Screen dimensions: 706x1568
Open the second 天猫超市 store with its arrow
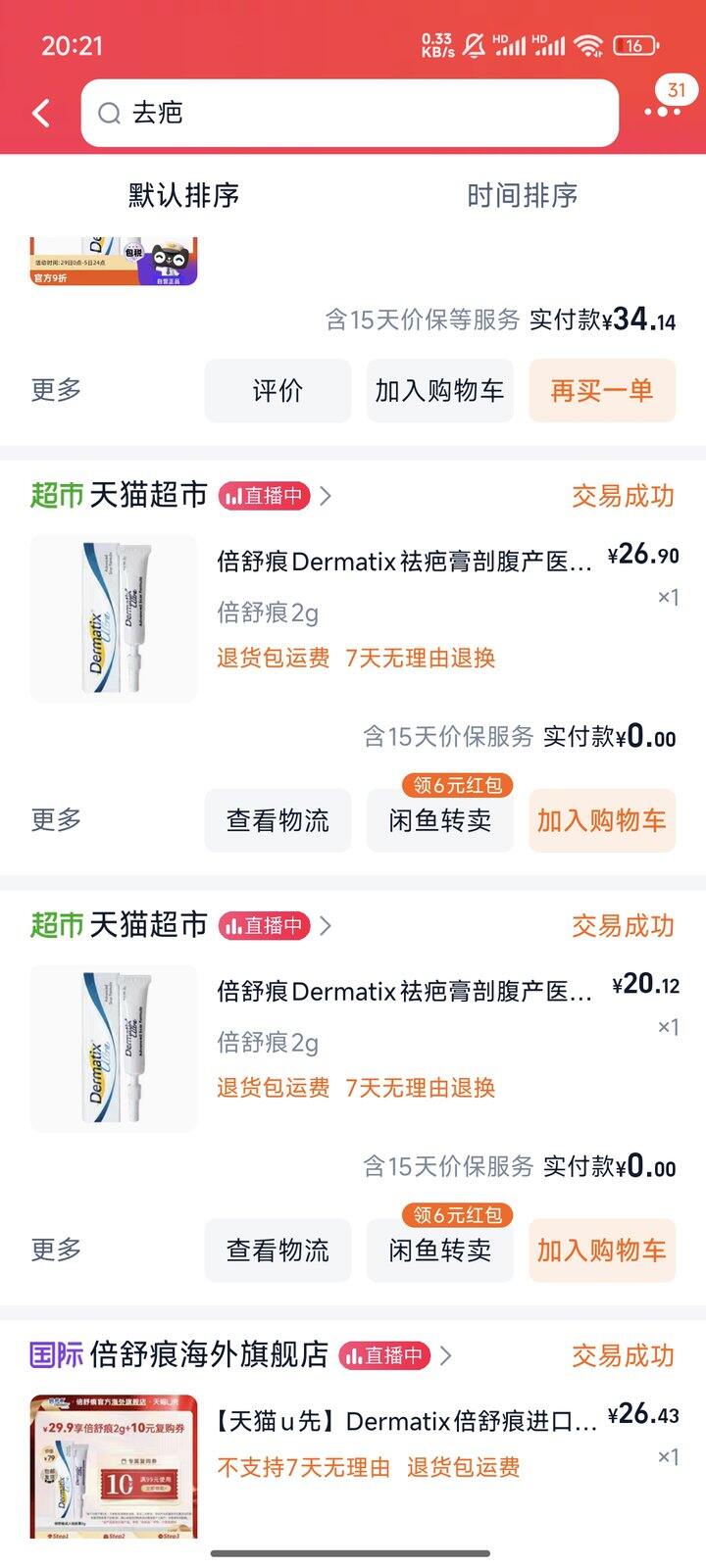327,925
